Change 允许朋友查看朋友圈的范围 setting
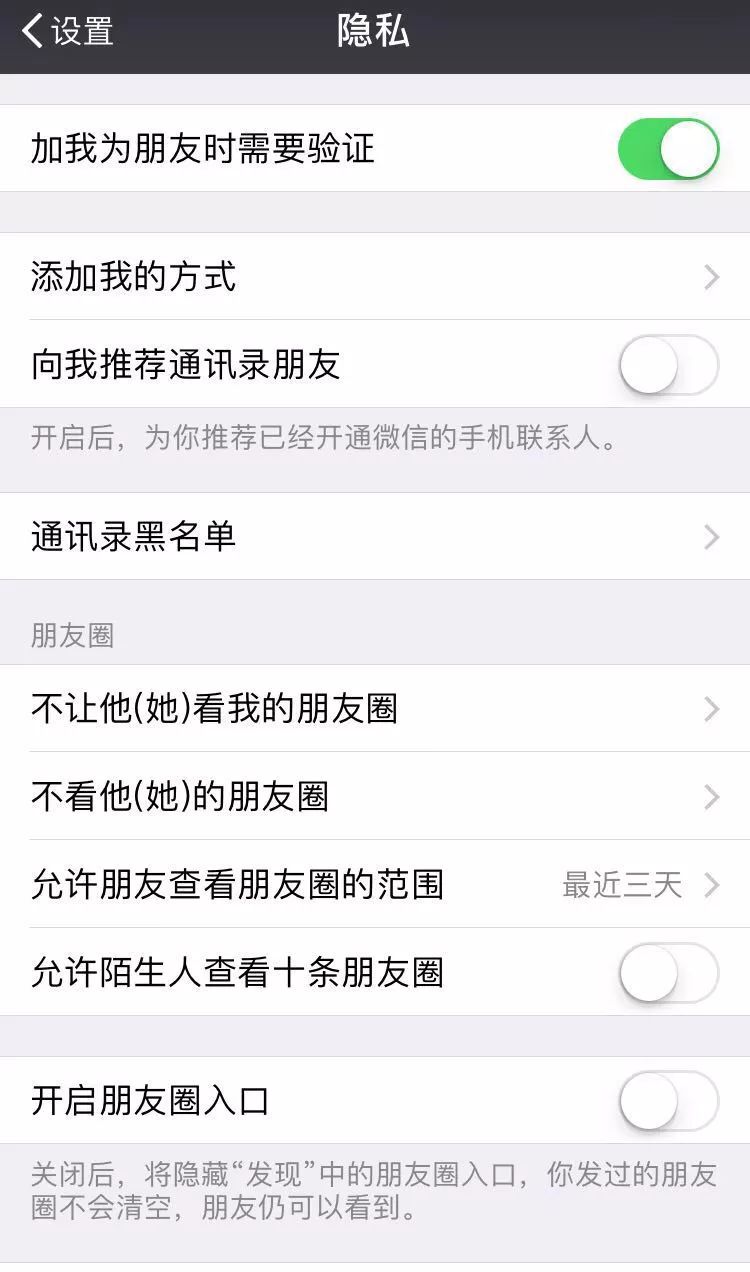This screenshot has height=1272, width=750. pos(375,885)
